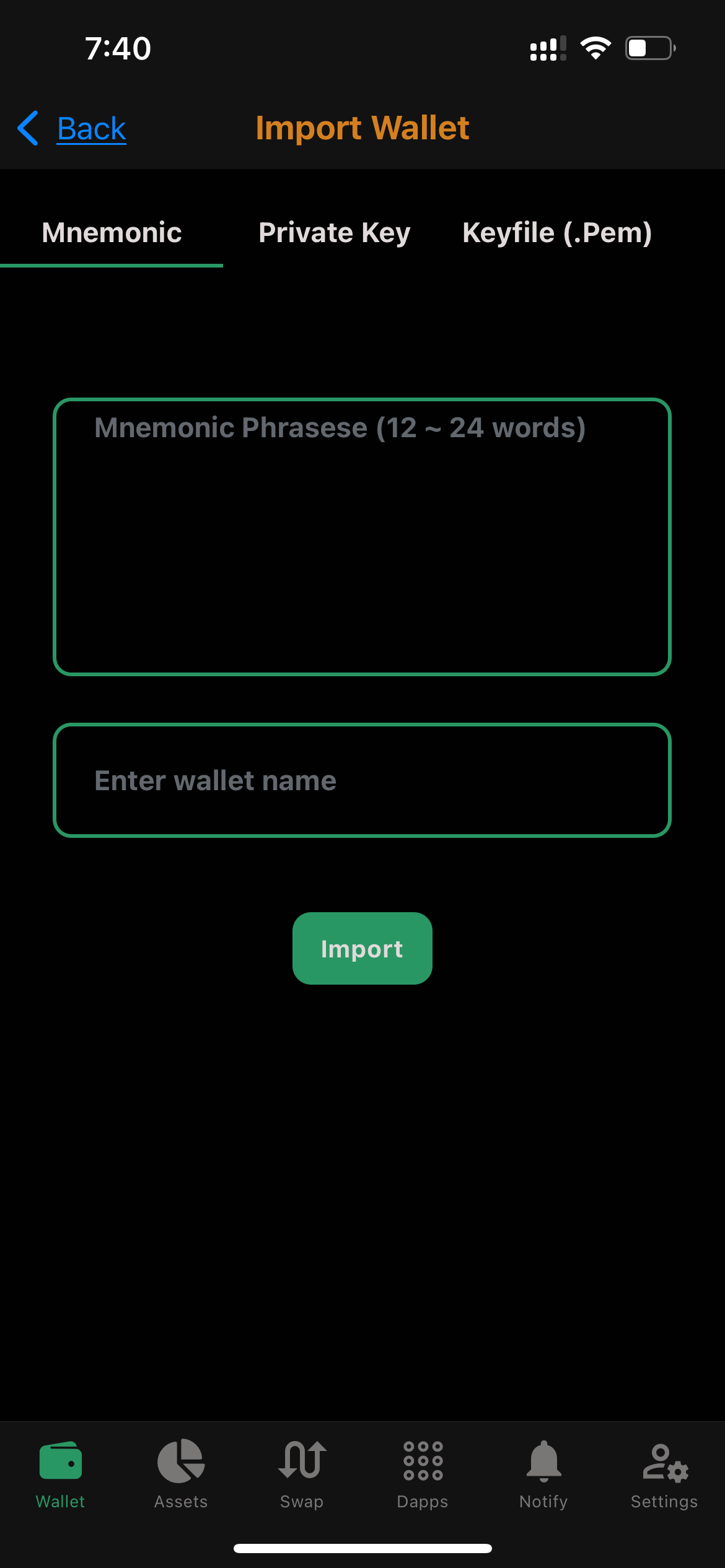Image resolution: width=725 pixels, height=1568 pixels.
Task: Select the Mnemonic tab
Action: [112, 233]
